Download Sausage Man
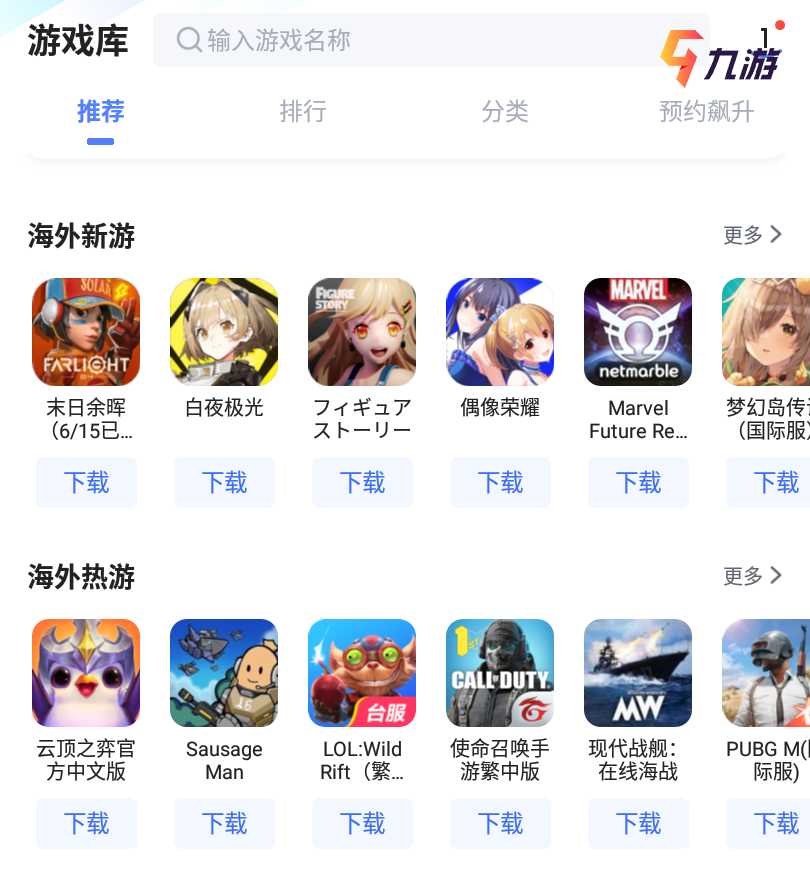This screenshot has width=810, height=884. click(225, 824)
